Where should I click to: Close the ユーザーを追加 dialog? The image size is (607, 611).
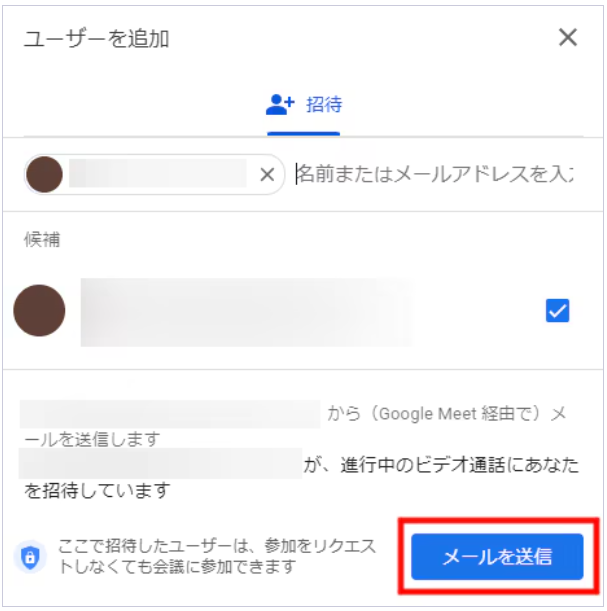[x=568, y=38]
